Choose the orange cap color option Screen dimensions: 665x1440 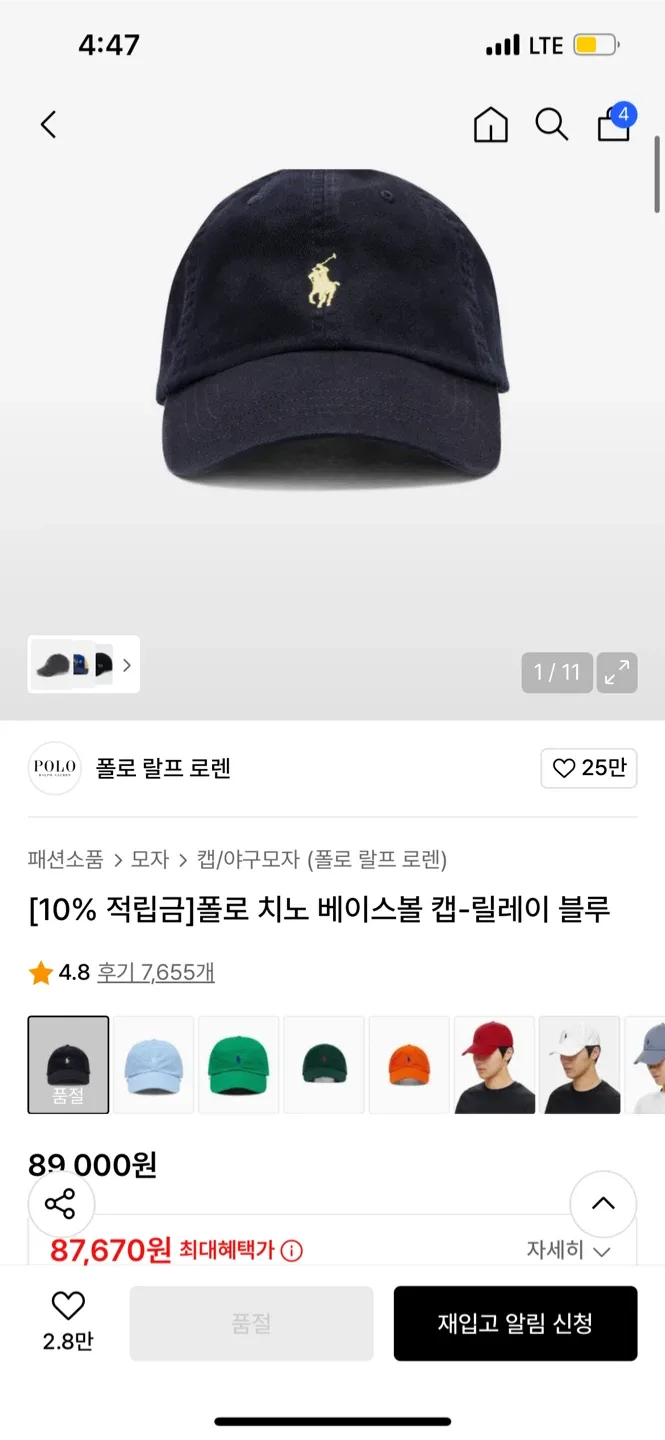[409, 1065]
